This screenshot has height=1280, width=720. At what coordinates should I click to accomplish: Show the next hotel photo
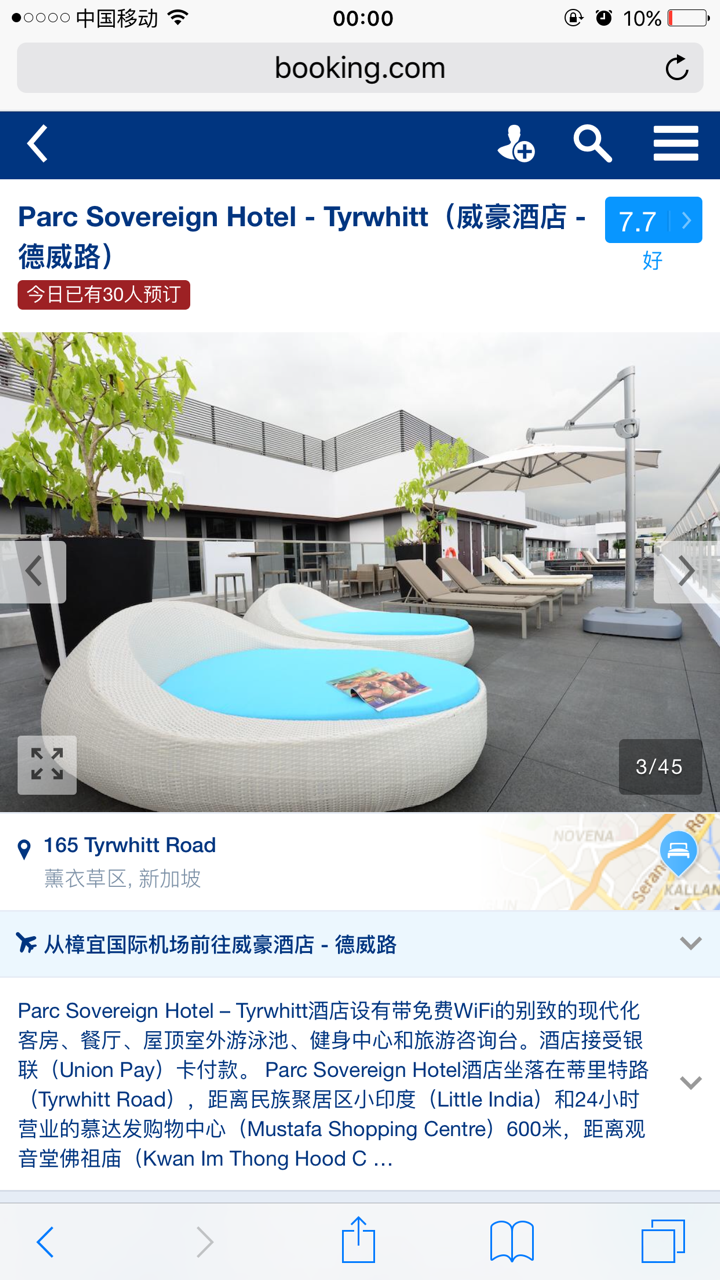(686, 572)
